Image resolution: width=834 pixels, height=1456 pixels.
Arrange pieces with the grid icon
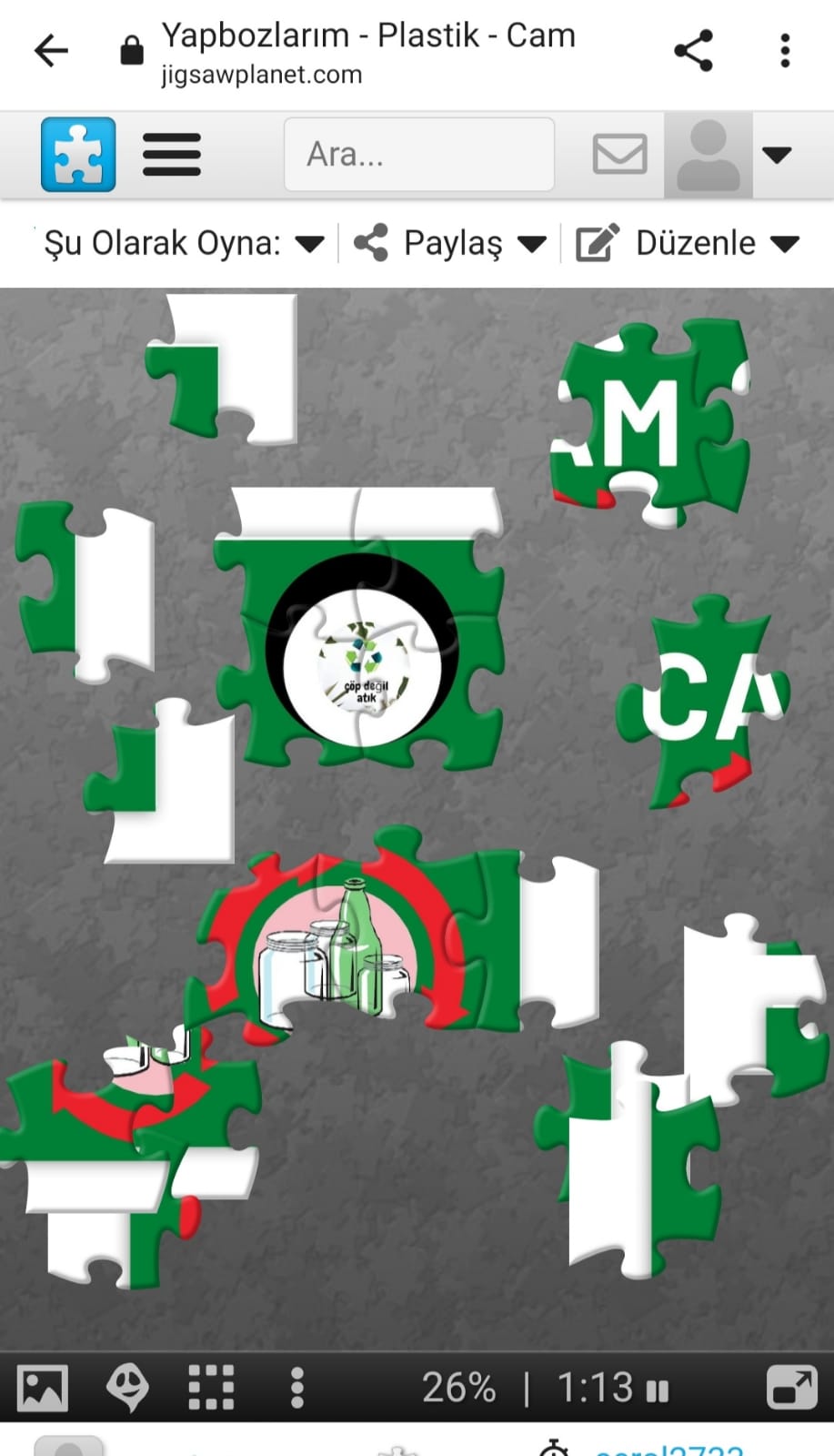[211, 1388]
